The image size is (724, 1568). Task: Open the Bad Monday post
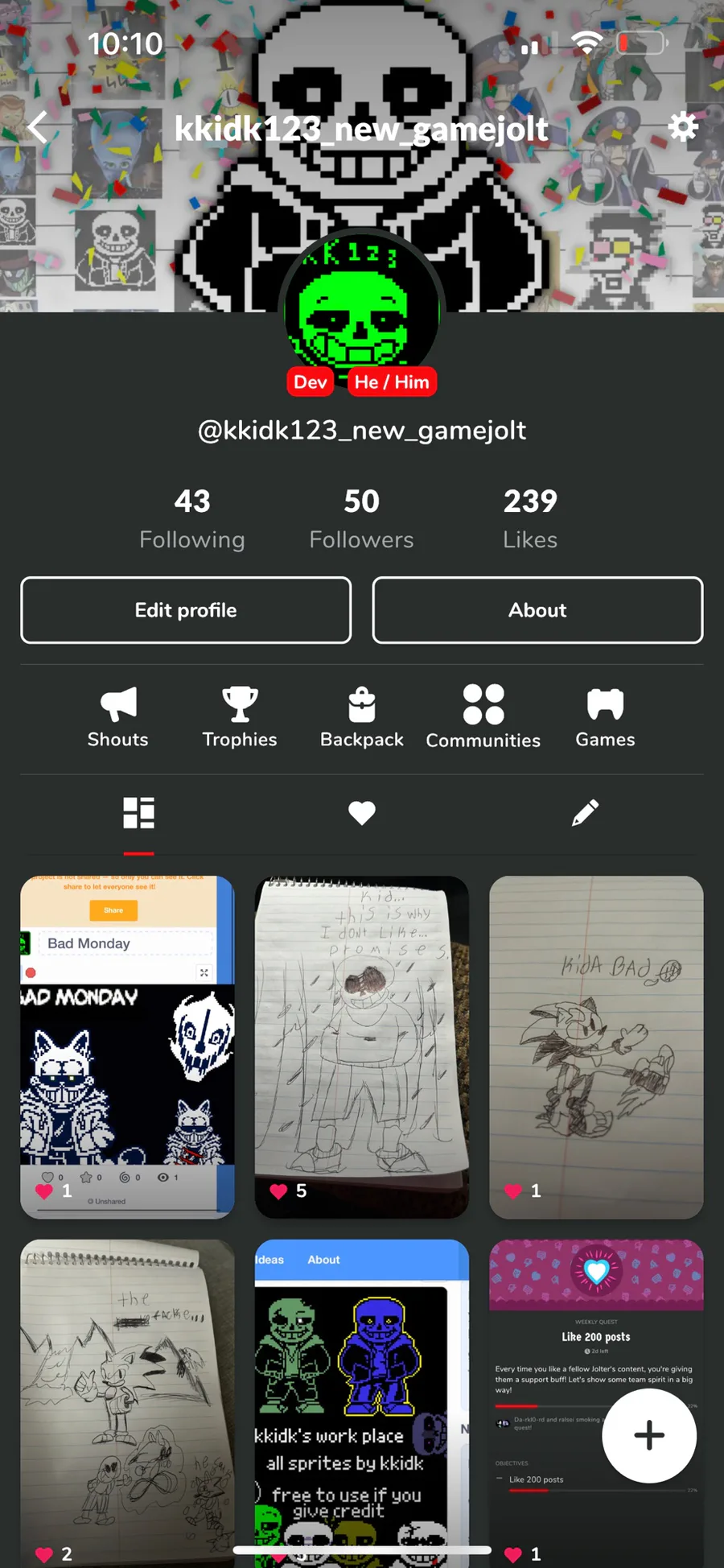coord(127,1047)
